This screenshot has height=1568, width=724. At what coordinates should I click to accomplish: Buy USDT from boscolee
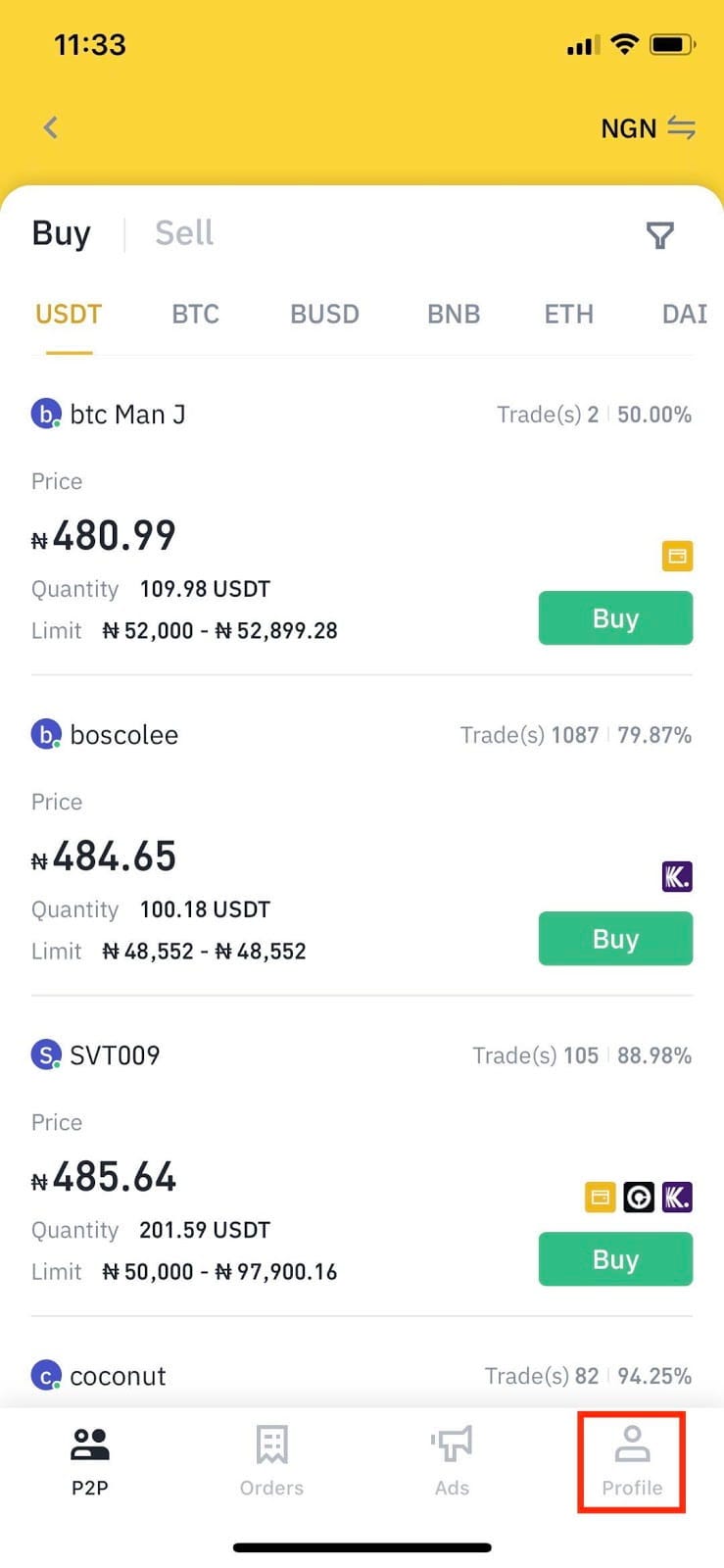pyautogui.click(x=615, y=938)
